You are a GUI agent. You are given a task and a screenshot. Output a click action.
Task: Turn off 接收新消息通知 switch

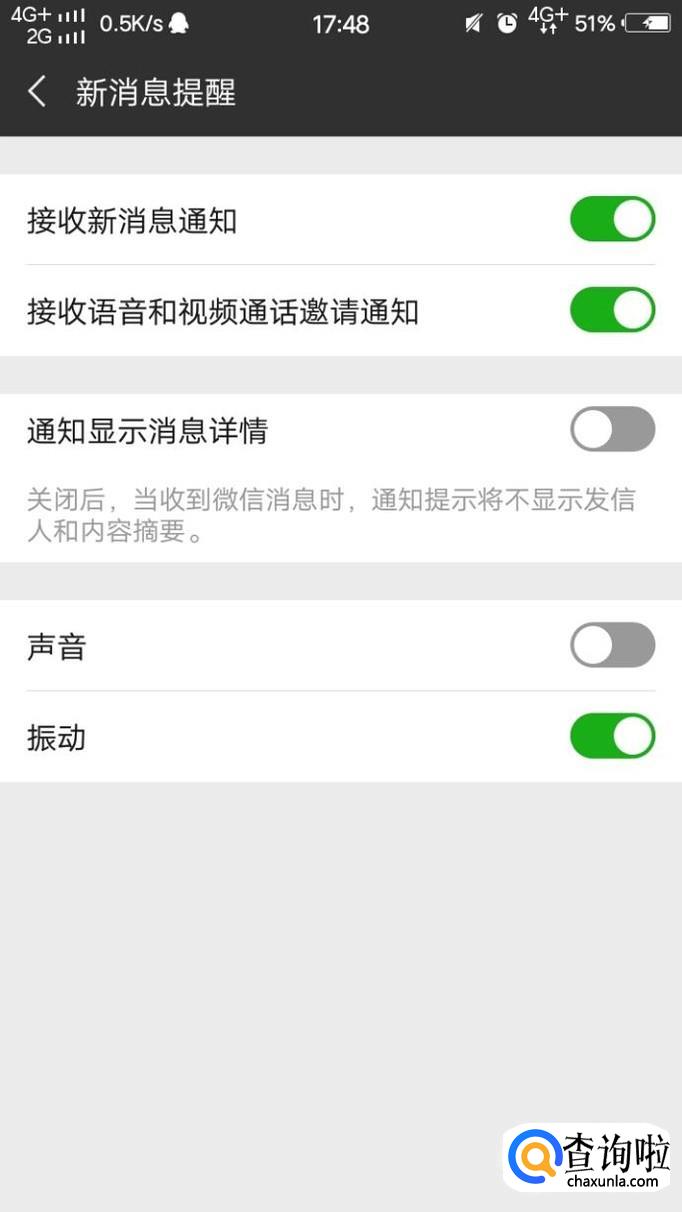(x=612, y=220)
